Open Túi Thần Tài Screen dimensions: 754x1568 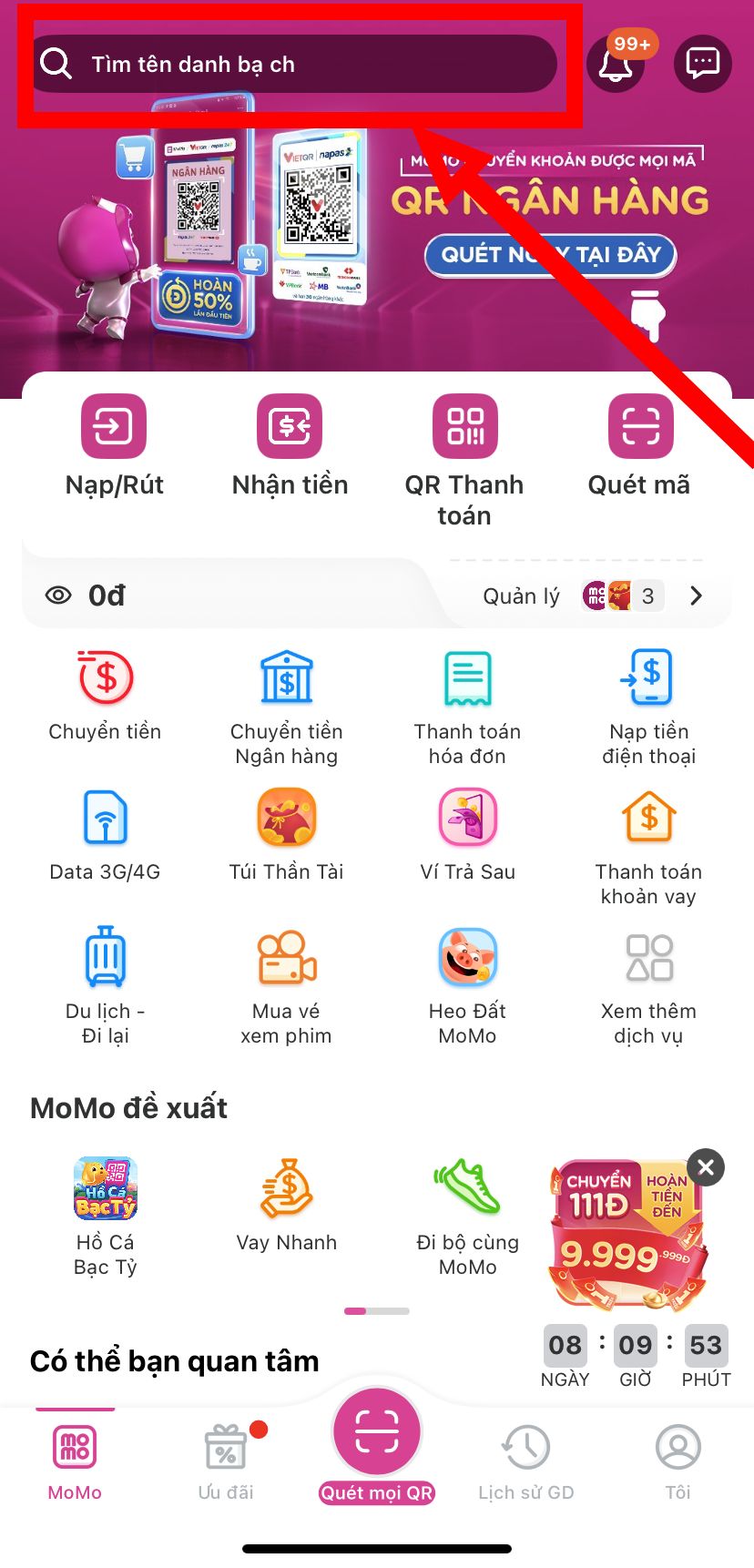pos(286,834)
